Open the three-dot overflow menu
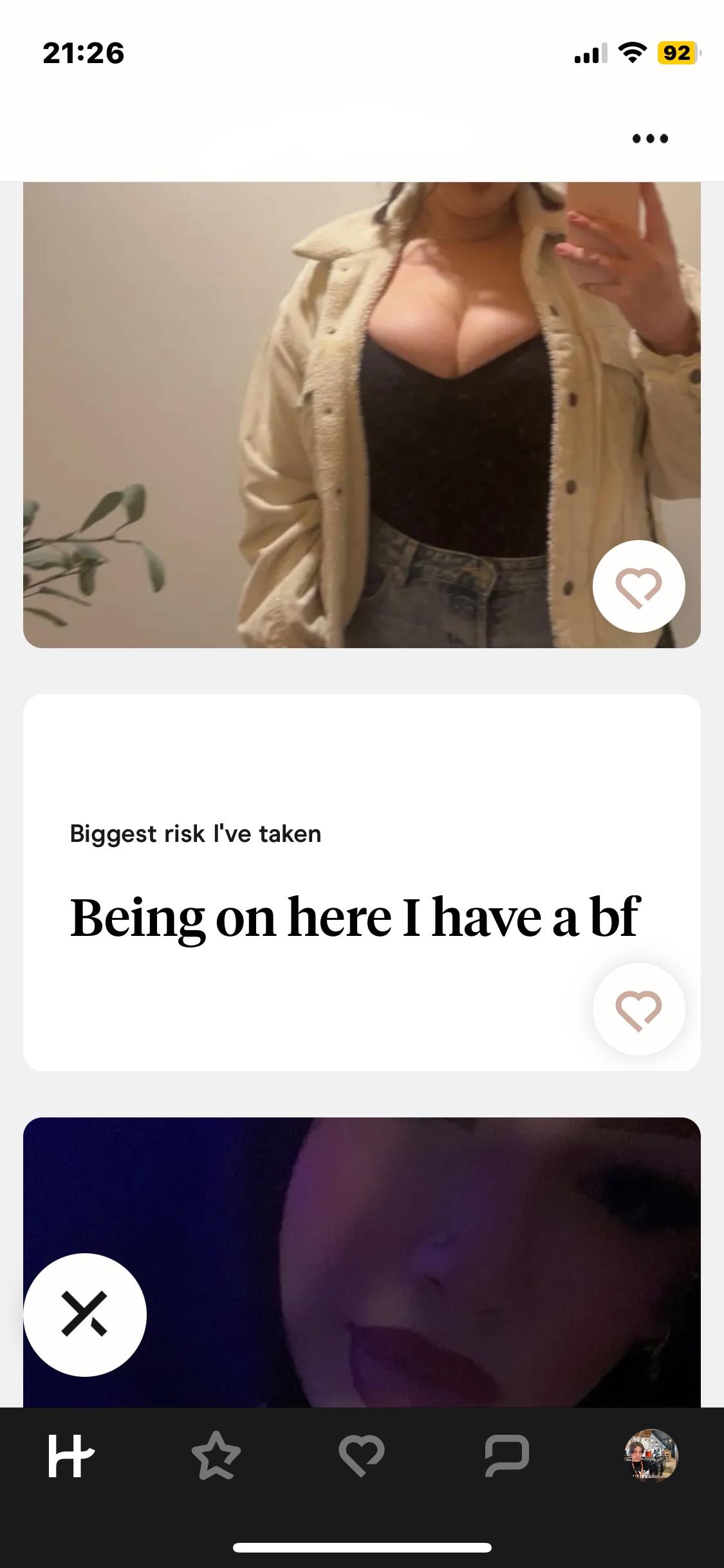 coord(650,138)
